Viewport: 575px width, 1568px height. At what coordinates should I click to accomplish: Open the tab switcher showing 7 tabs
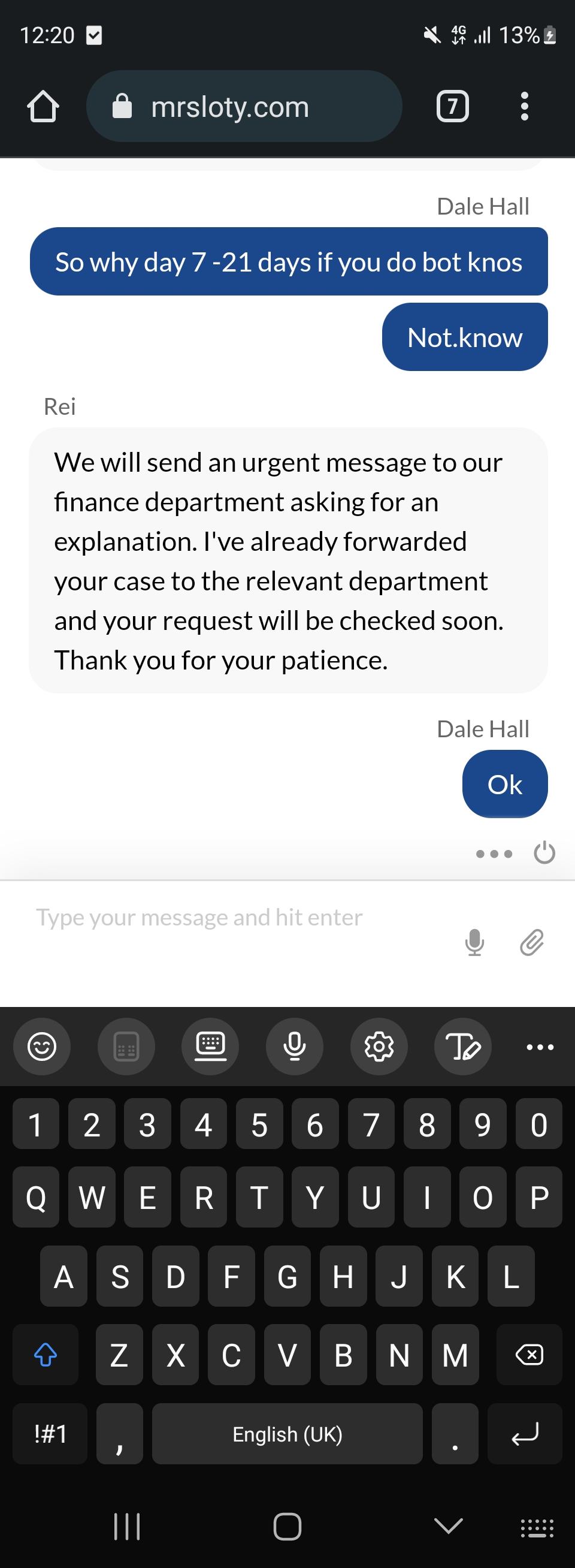pyautogui.click(x=453, y=107)
